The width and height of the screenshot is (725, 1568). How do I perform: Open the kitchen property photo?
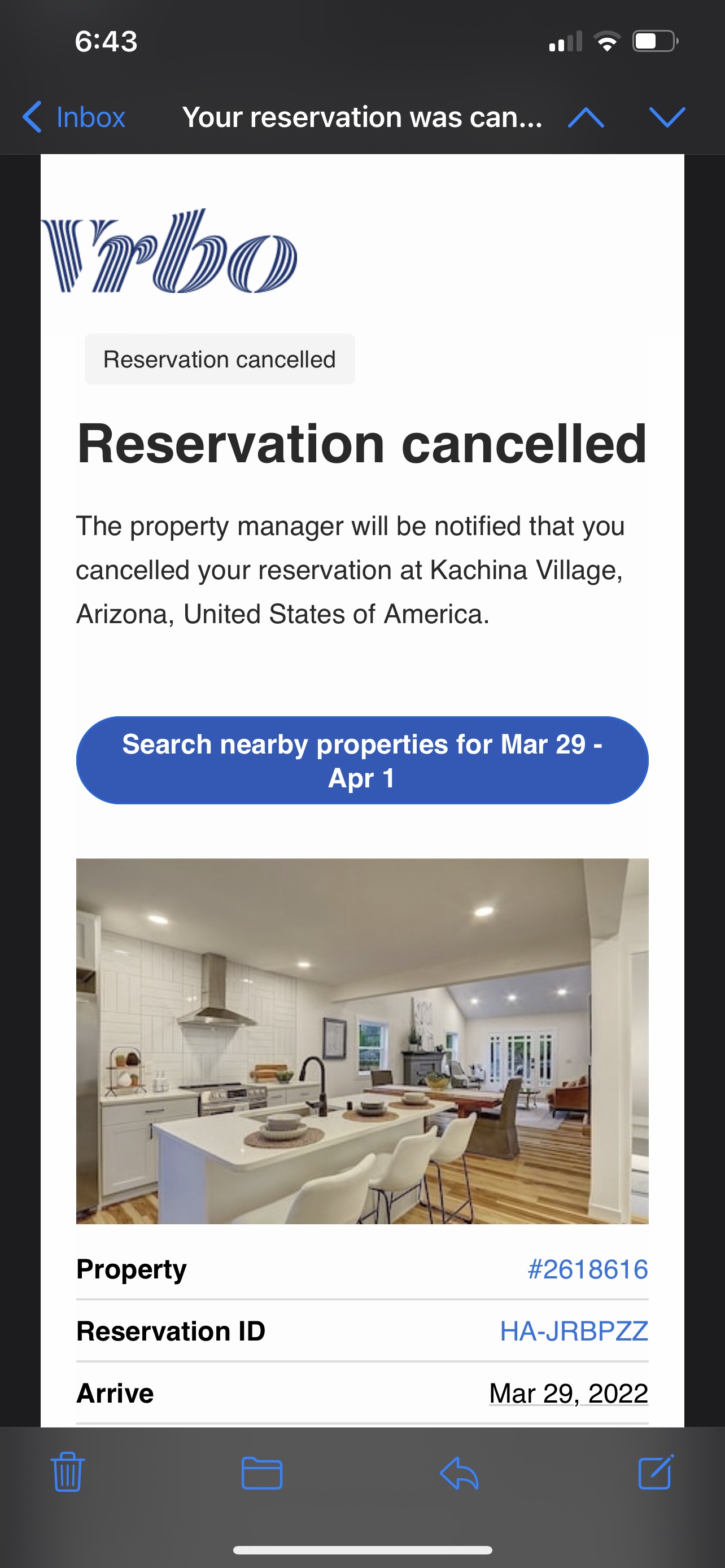(x=362, y=1041)
